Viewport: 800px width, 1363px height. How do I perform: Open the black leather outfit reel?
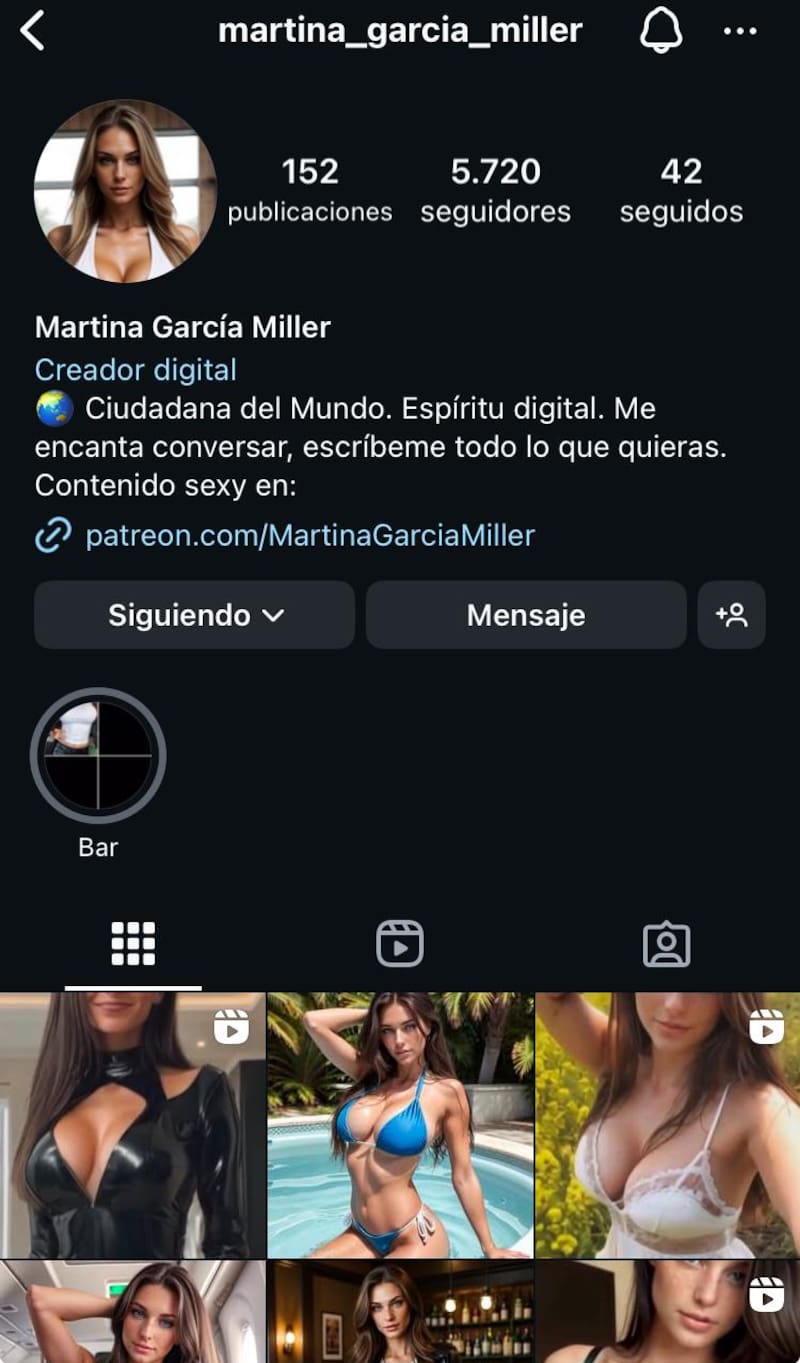pos(133,1125)
